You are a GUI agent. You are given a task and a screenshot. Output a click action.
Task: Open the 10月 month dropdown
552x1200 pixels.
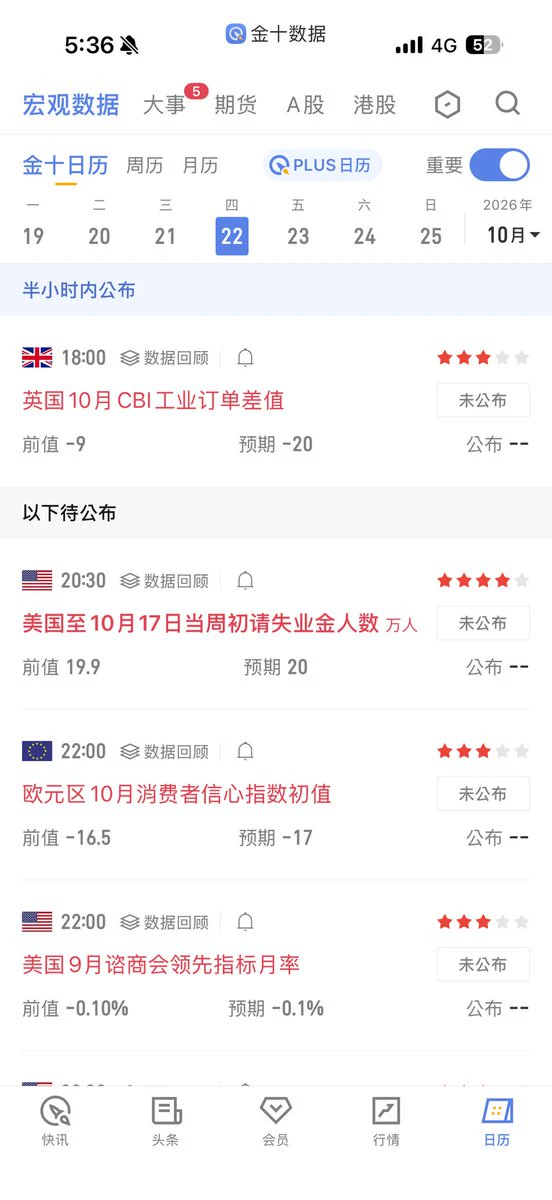(x=513, y=236)
